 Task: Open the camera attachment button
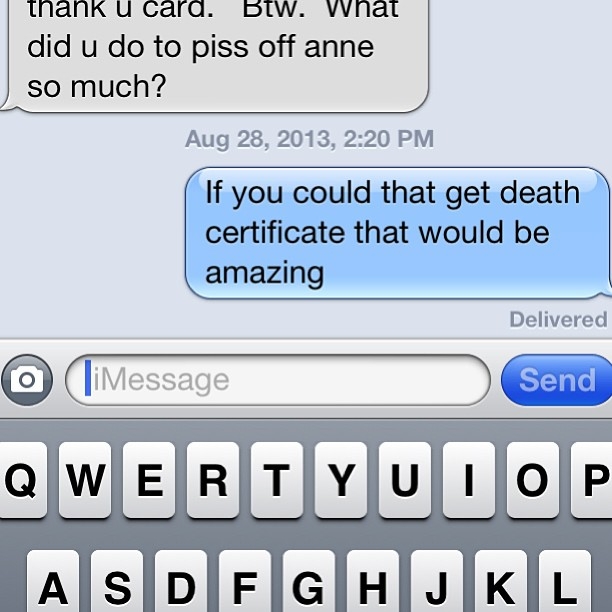click(26, 380)
